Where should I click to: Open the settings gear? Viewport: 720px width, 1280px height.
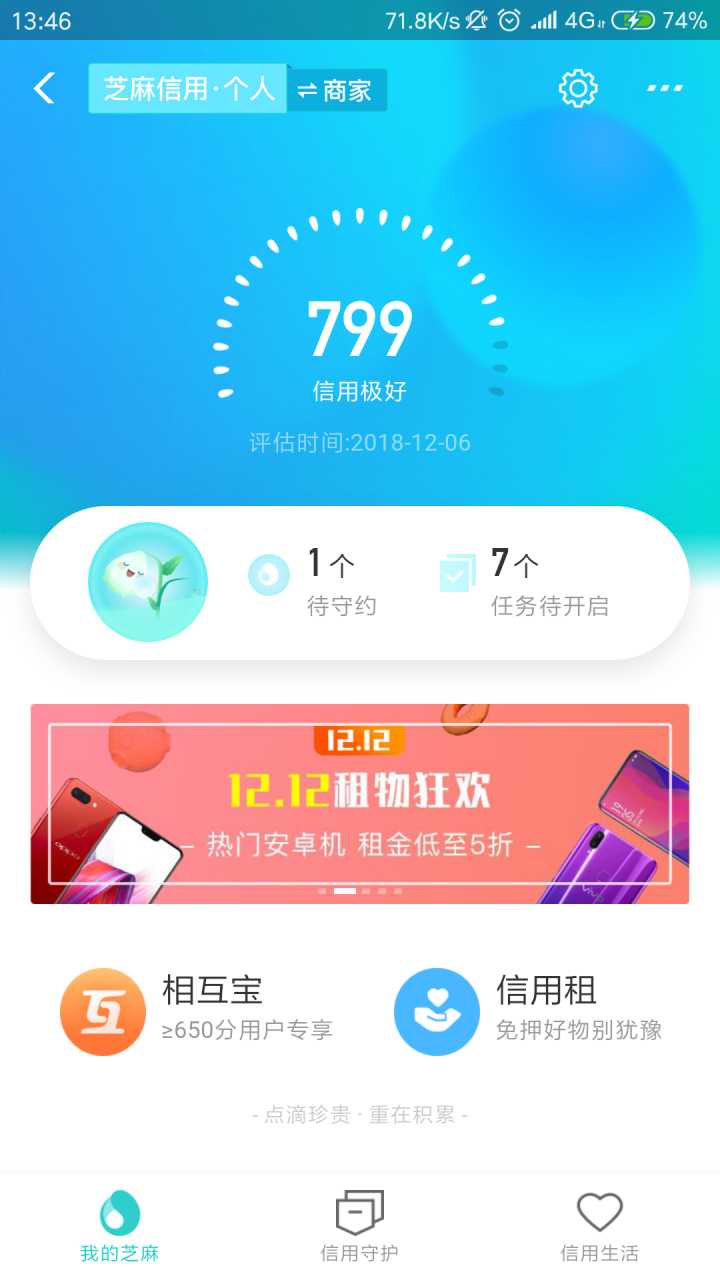click(577, 89)
